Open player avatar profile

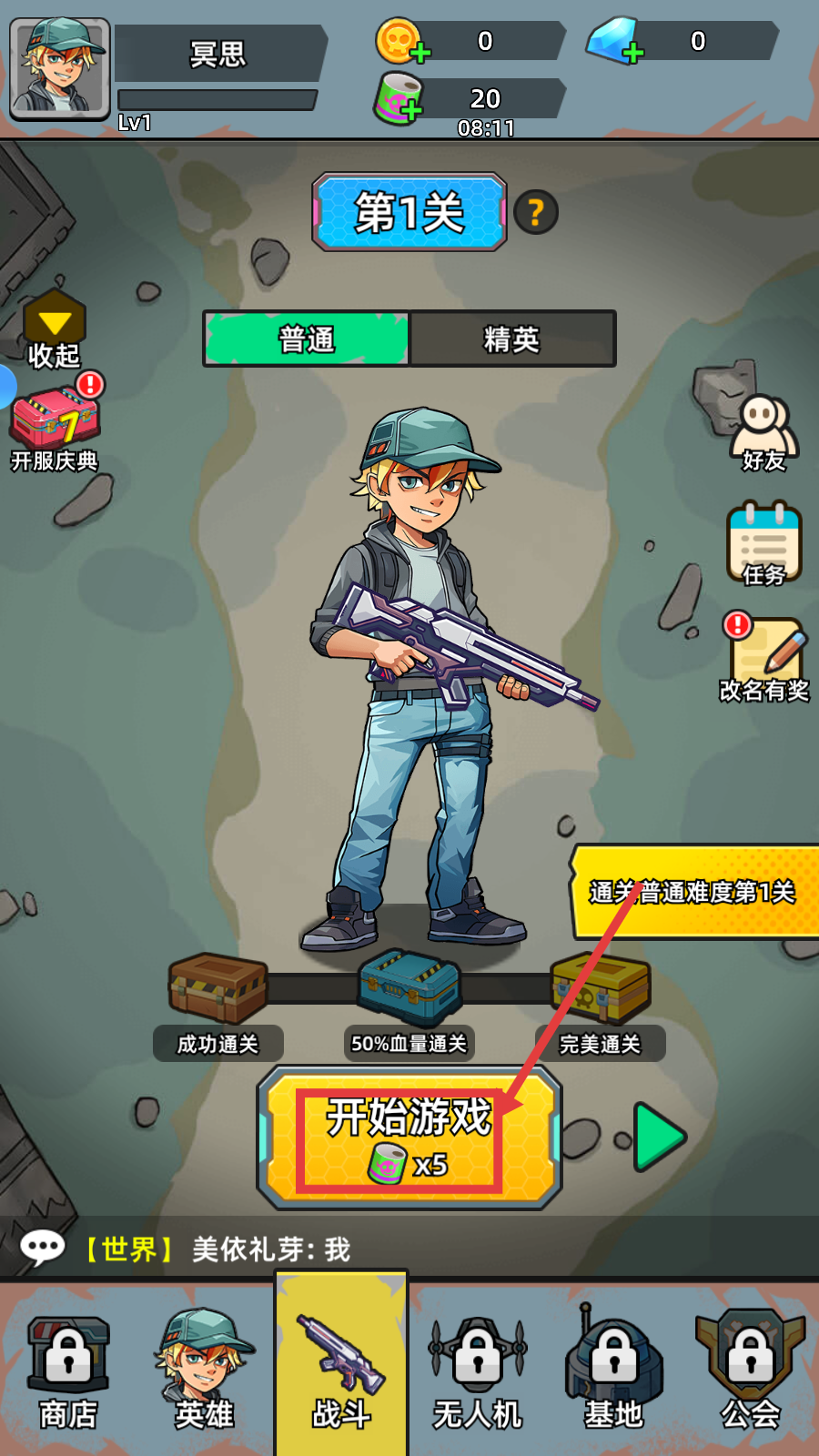tap(60, 68)
